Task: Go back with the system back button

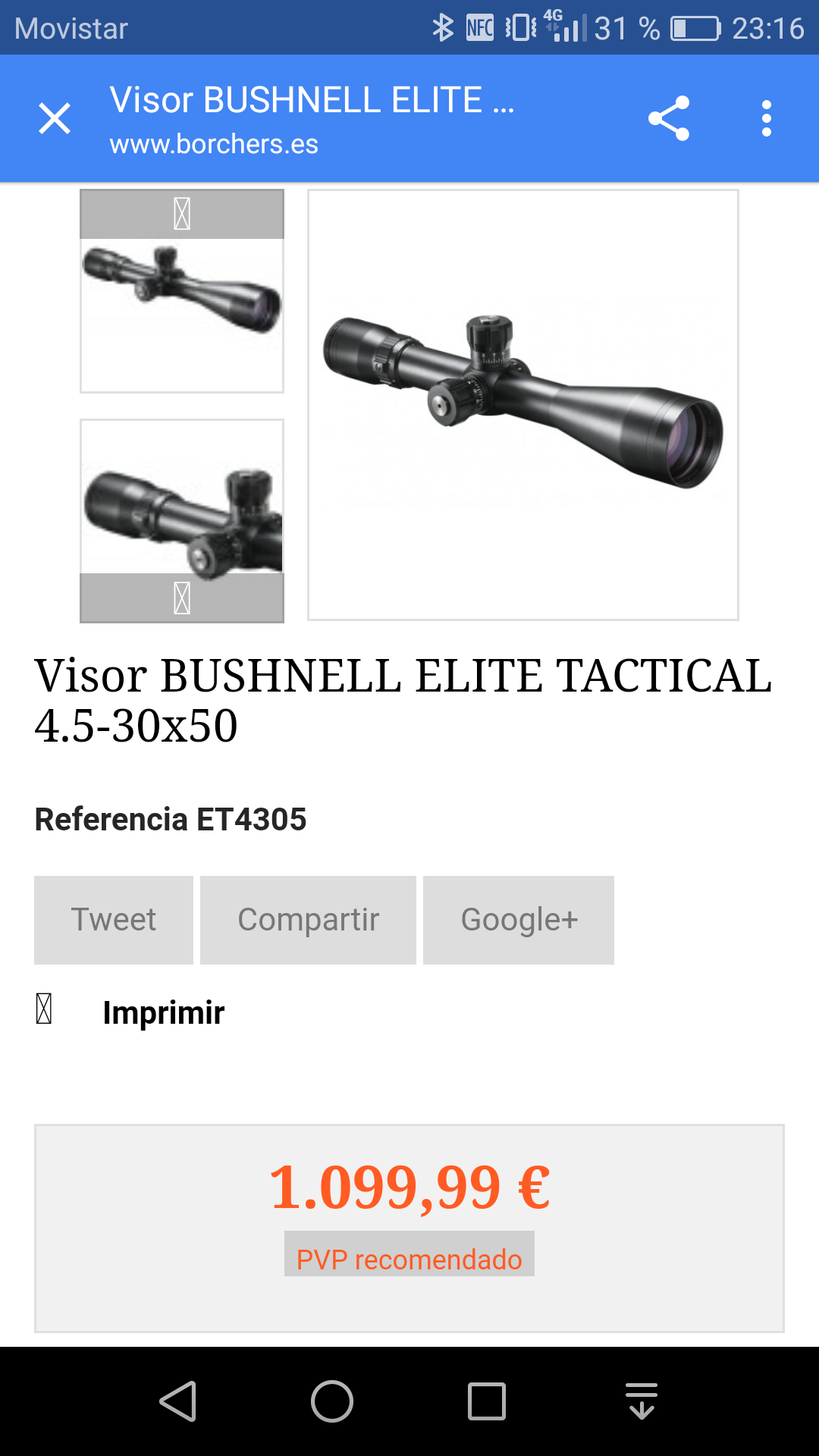Action: 178,1401
